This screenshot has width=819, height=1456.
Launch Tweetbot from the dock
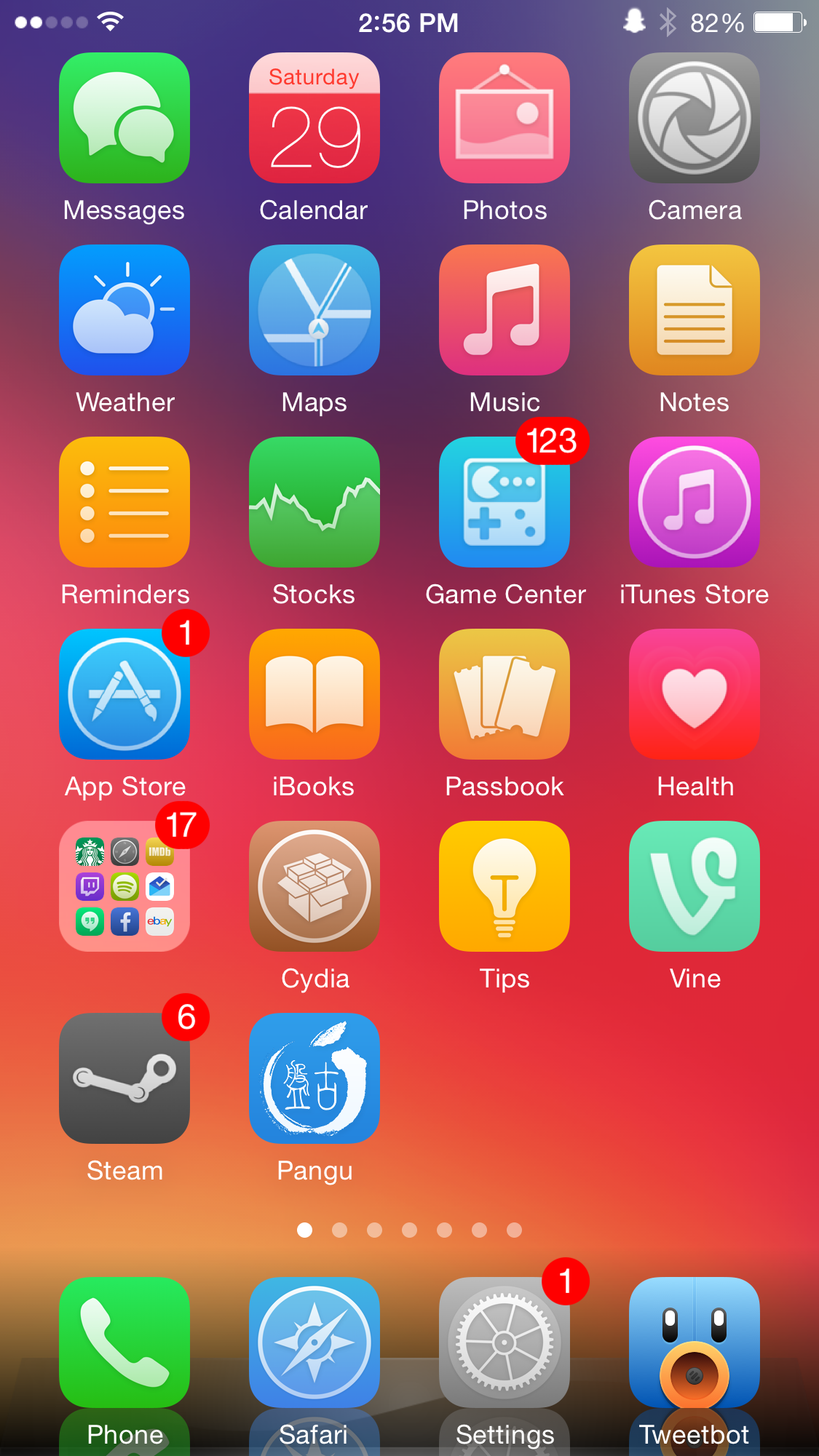(x=695, y=1342)
